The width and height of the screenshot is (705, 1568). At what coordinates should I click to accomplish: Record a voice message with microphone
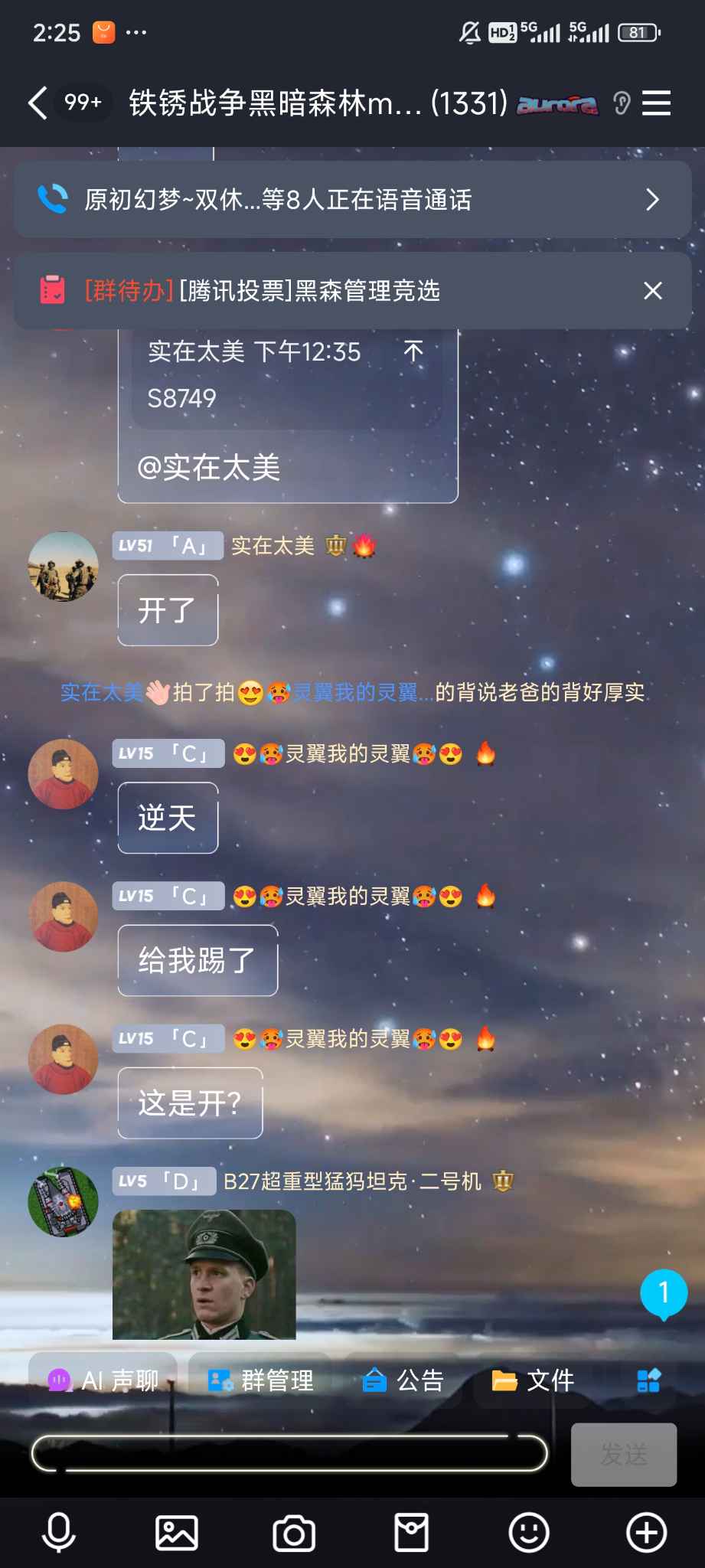pos(59,1533)
